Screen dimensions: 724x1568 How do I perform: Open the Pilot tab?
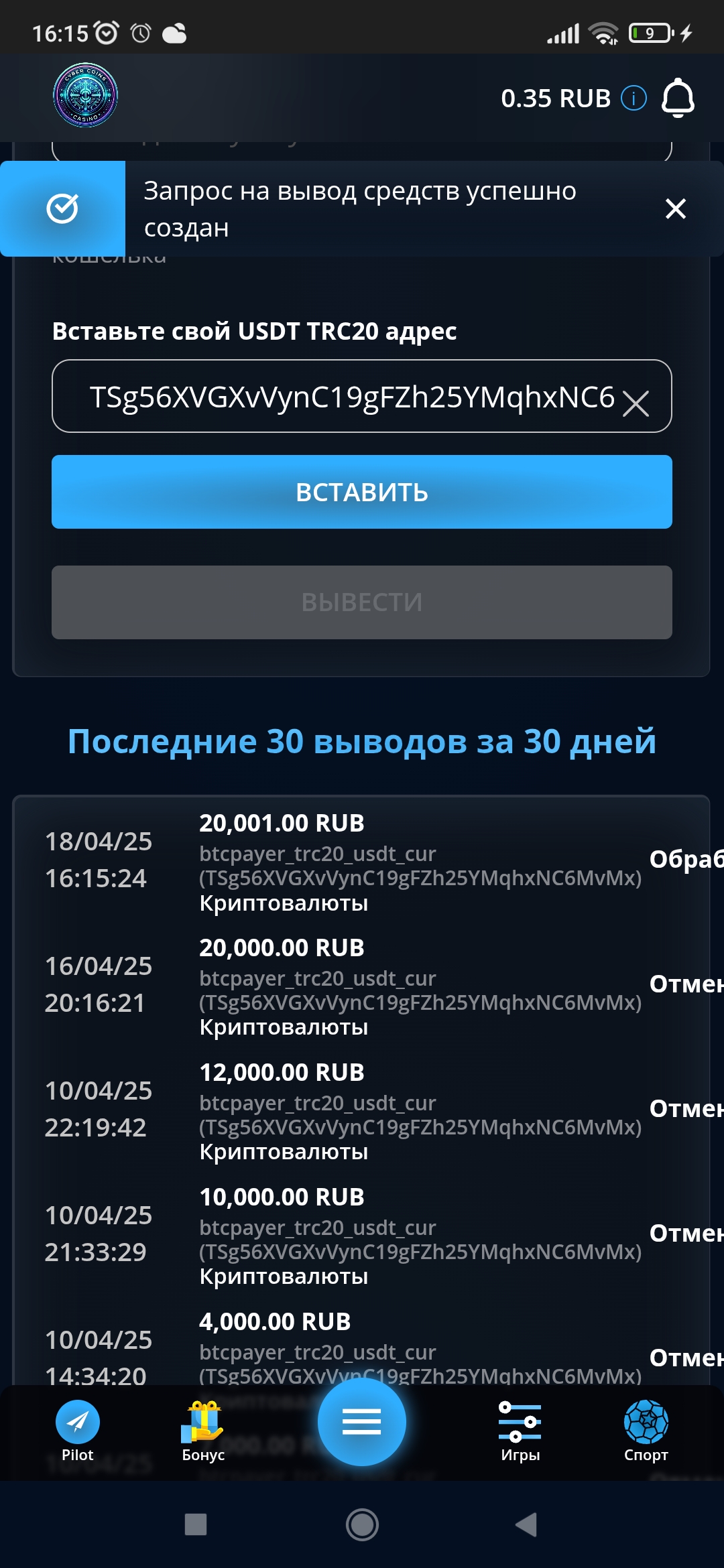(x=78, y=1431)
